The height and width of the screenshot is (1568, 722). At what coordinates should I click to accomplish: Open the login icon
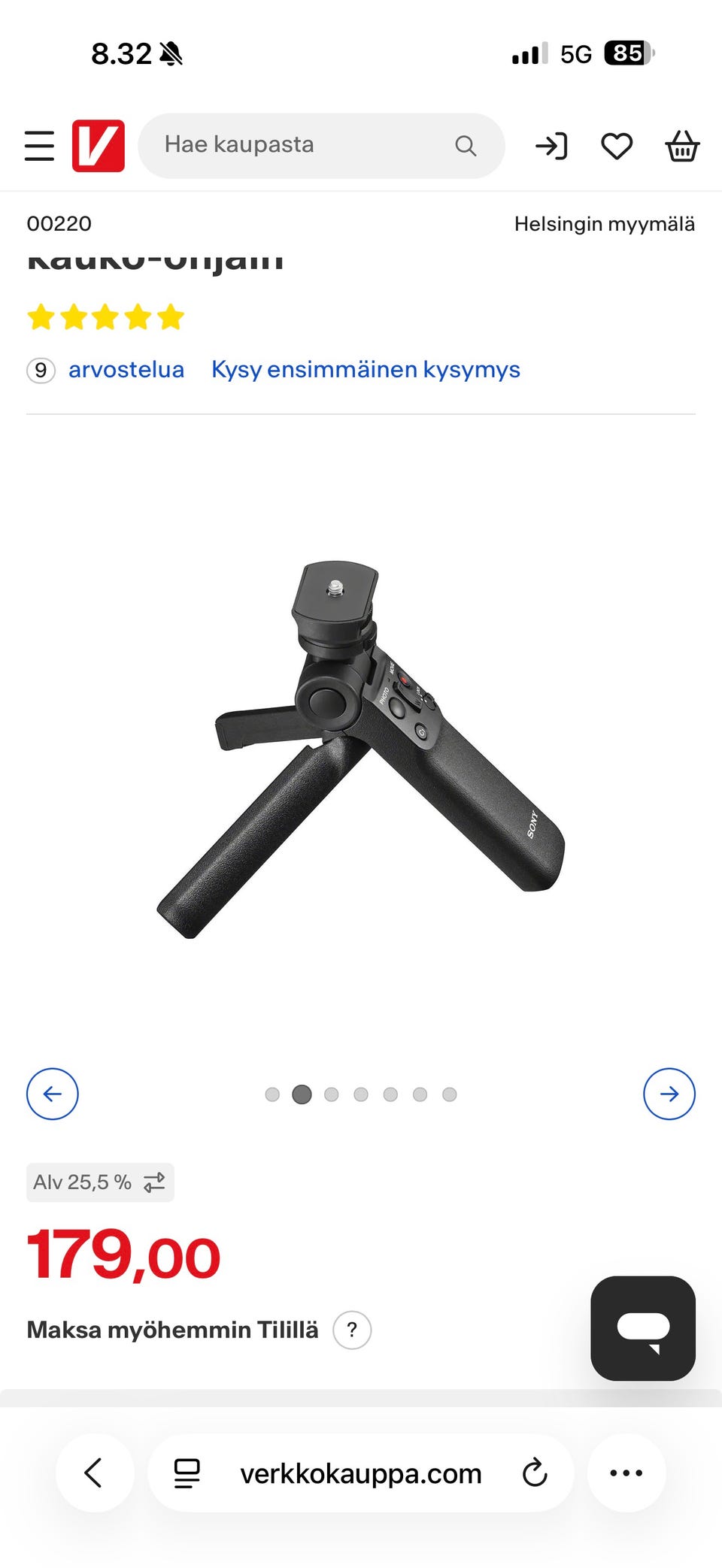tap(551, 146)
